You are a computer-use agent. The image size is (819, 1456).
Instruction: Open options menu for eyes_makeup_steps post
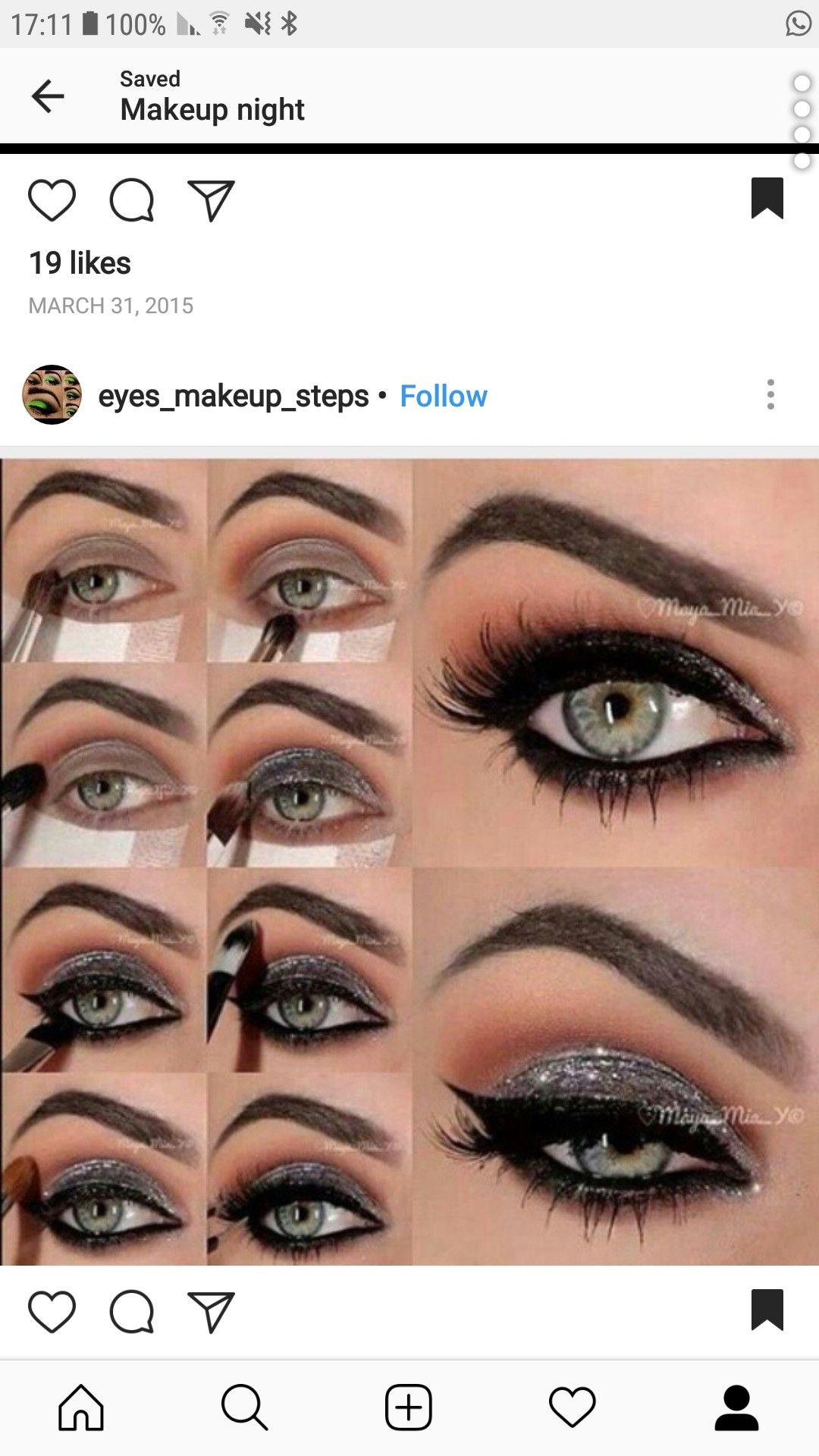pos(770,395)
